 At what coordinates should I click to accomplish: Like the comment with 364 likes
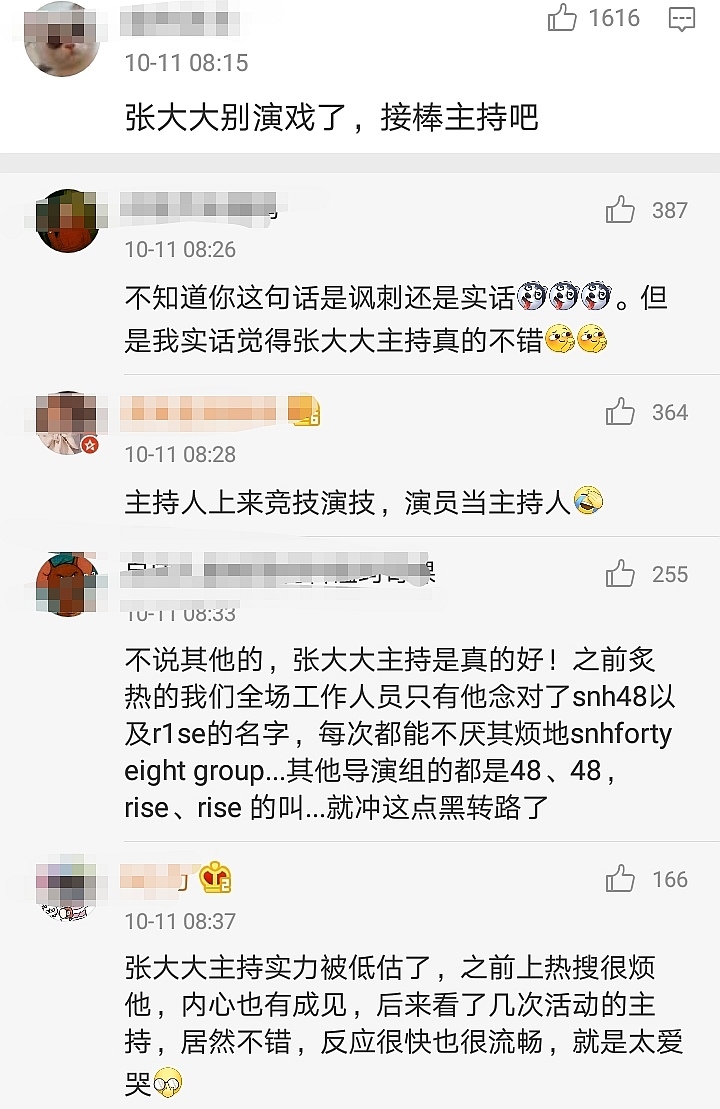point(621,412)
